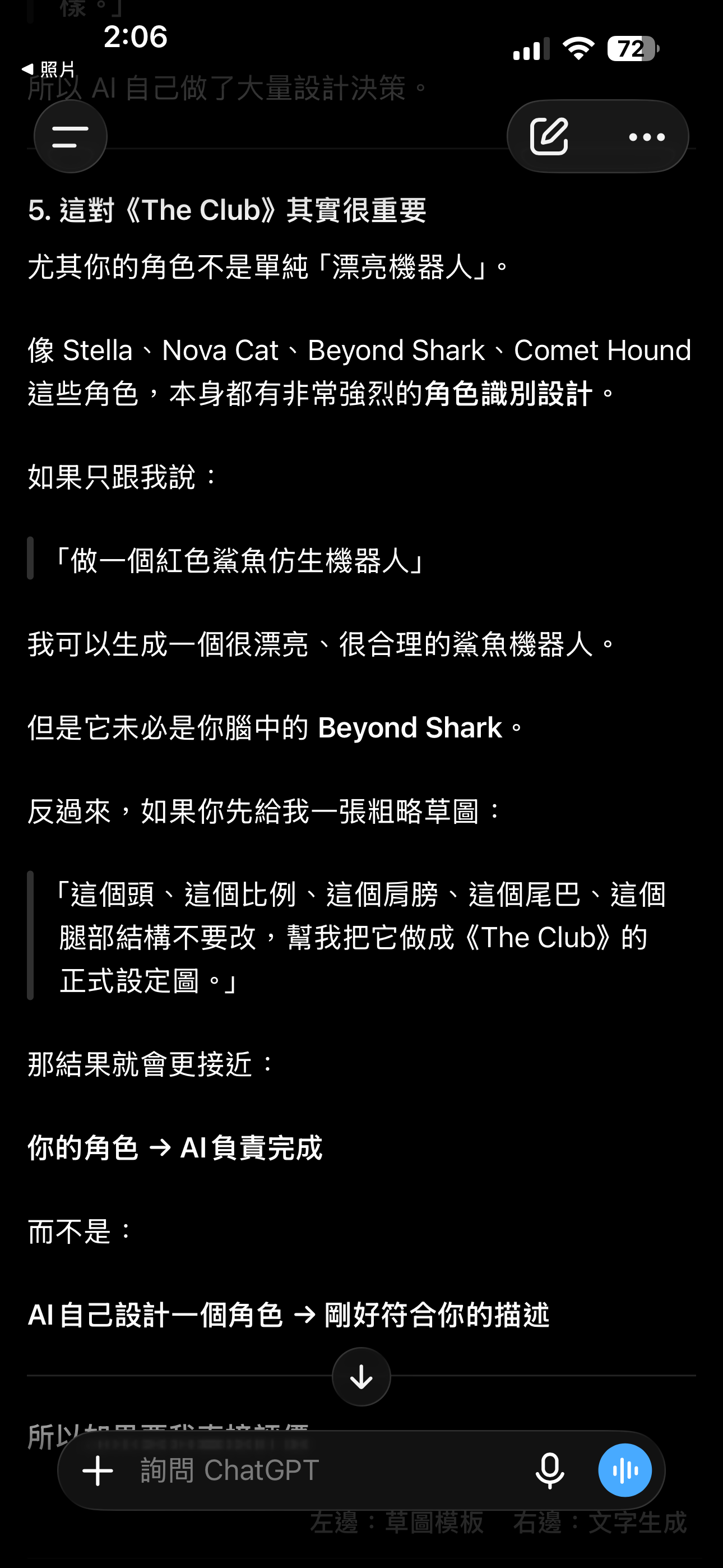Open the three-dot overflow menu
The image size is (723, 1568).
pyautogui.click(x=647, y=137)
